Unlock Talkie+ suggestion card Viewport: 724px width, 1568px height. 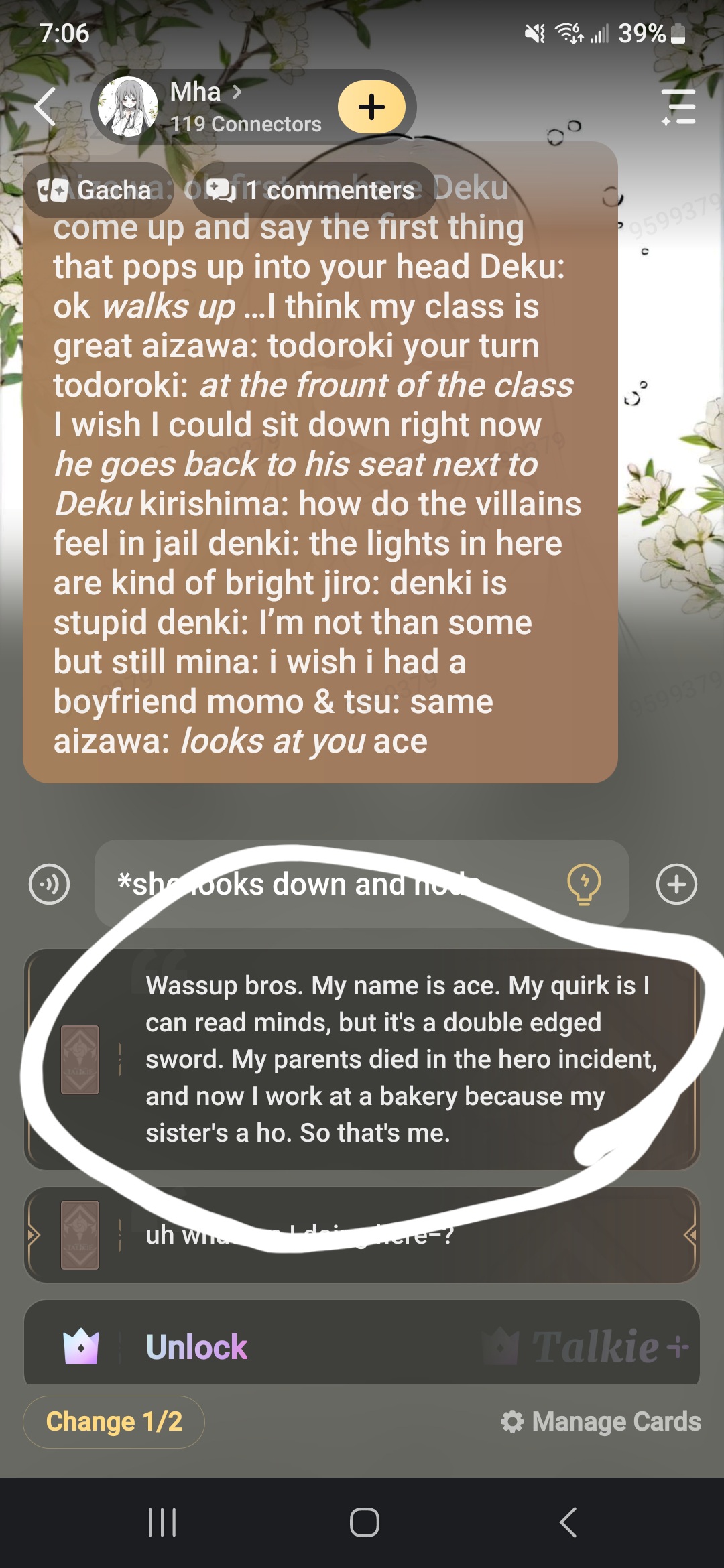pos(362,1347)
